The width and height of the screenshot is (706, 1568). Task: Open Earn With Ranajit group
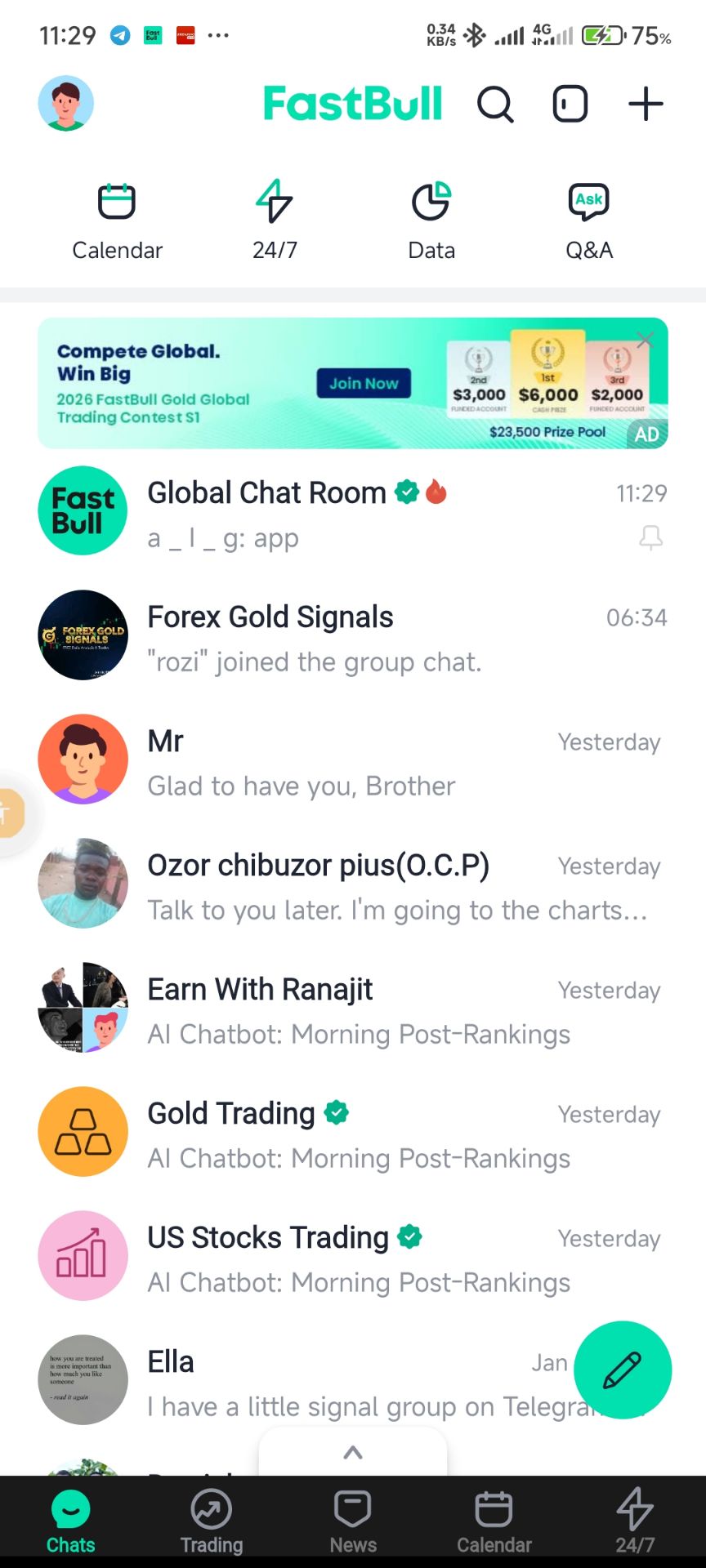353,1009
